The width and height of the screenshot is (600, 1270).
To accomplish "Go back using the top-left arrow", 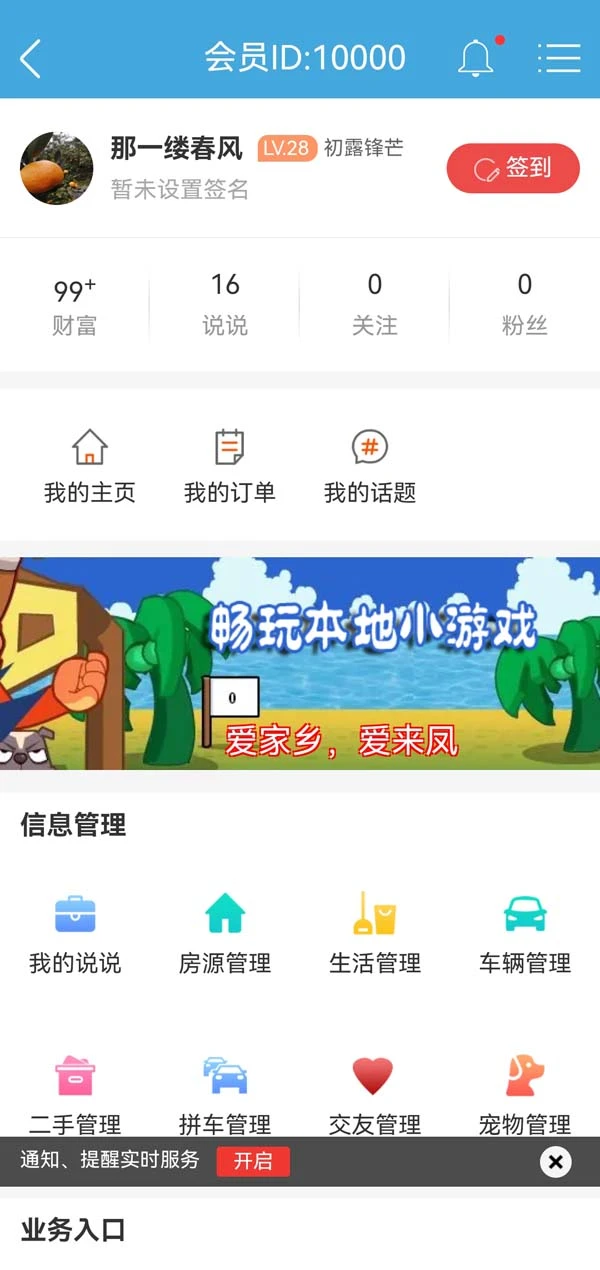I will click(x=31, y=58).
